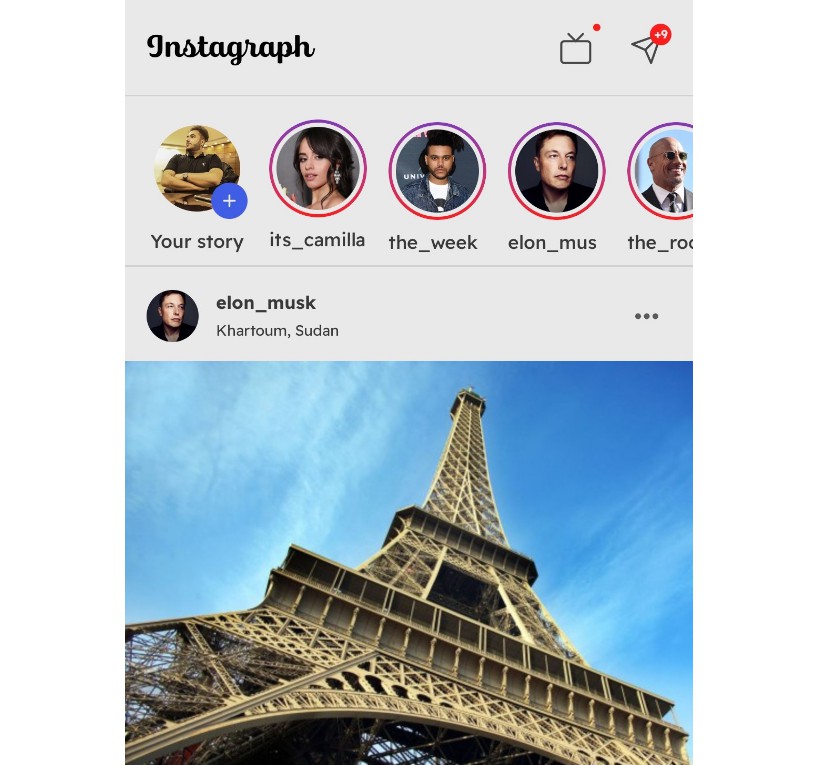Open direct messages paper plane
This screenshot has height=765, width=830.
pyautogui.click(x=647, y=48)
